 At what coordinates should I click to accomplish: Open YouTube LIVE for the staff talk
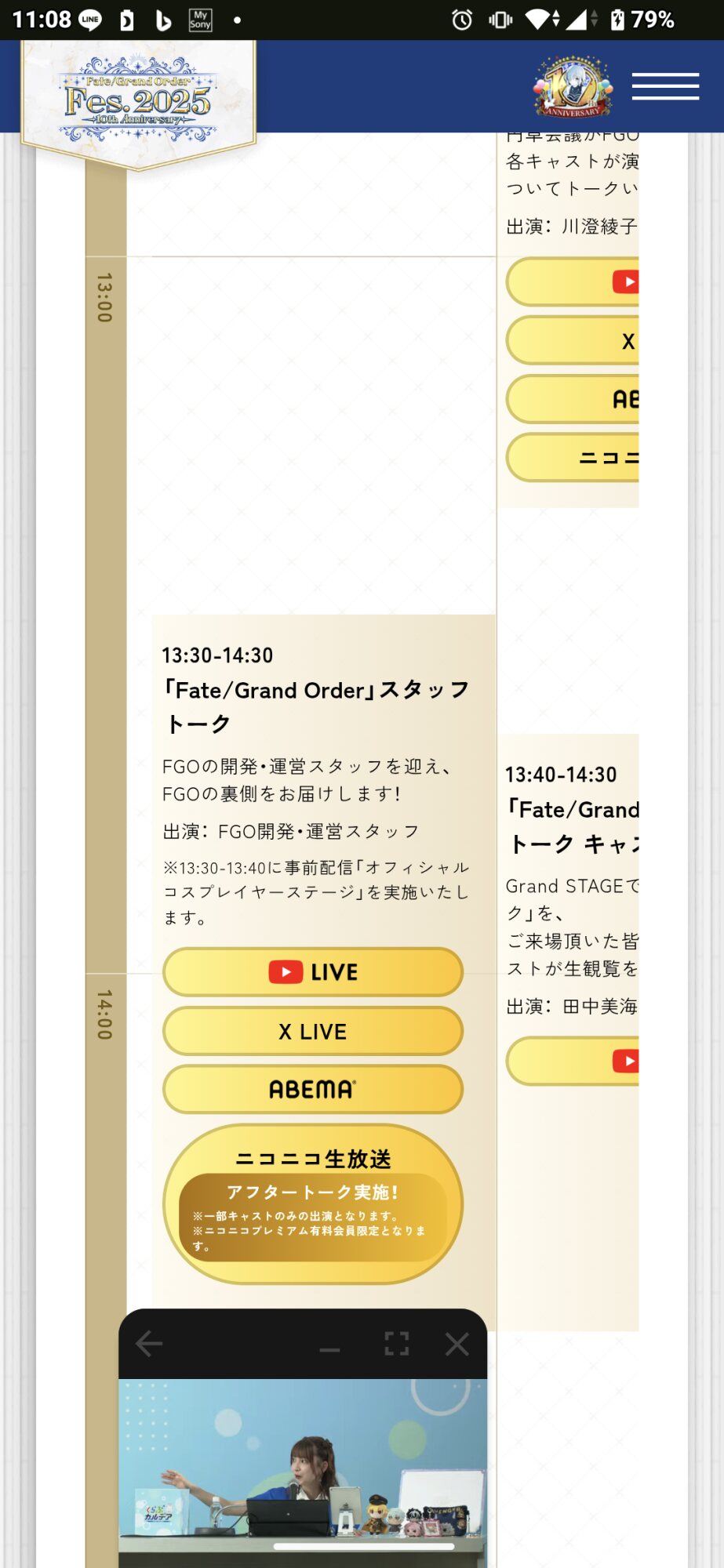tap(312, 972)
